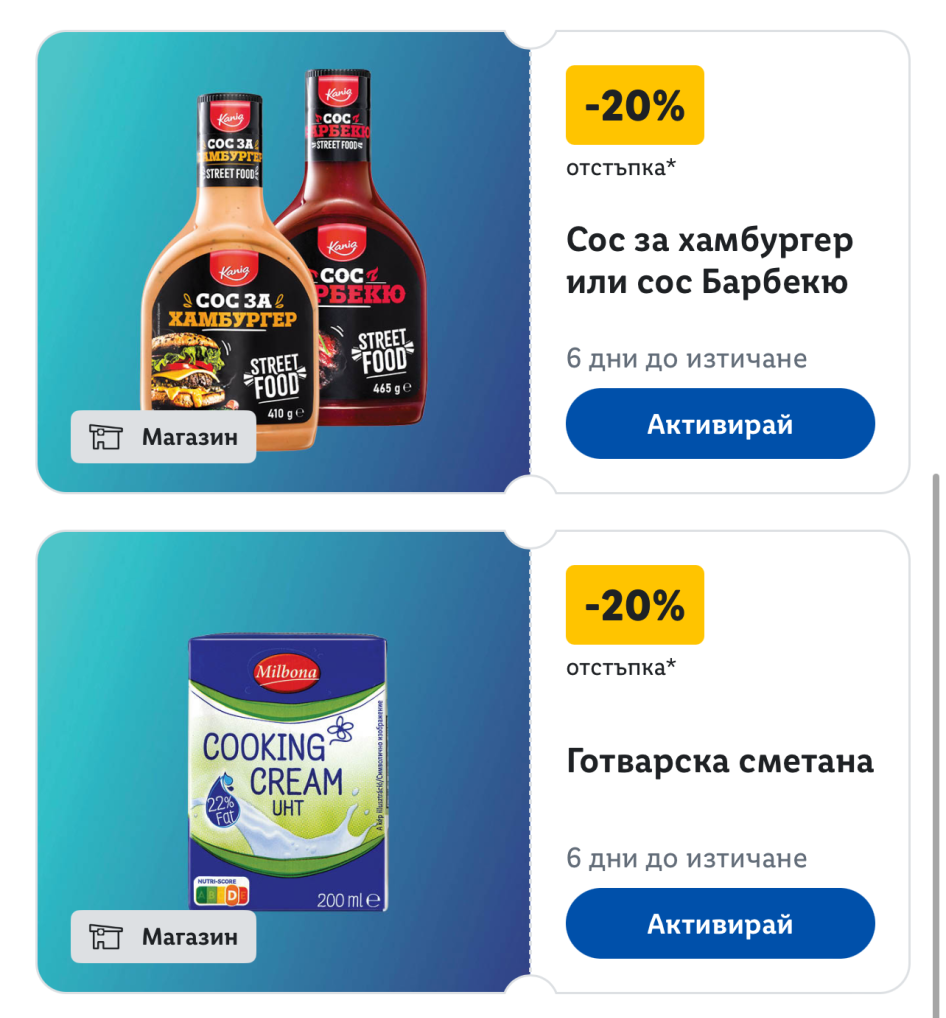This screenshot has width=946, height=1018.
Task: Activate the Готварска сметана coupon
Action: click(719, 923)
